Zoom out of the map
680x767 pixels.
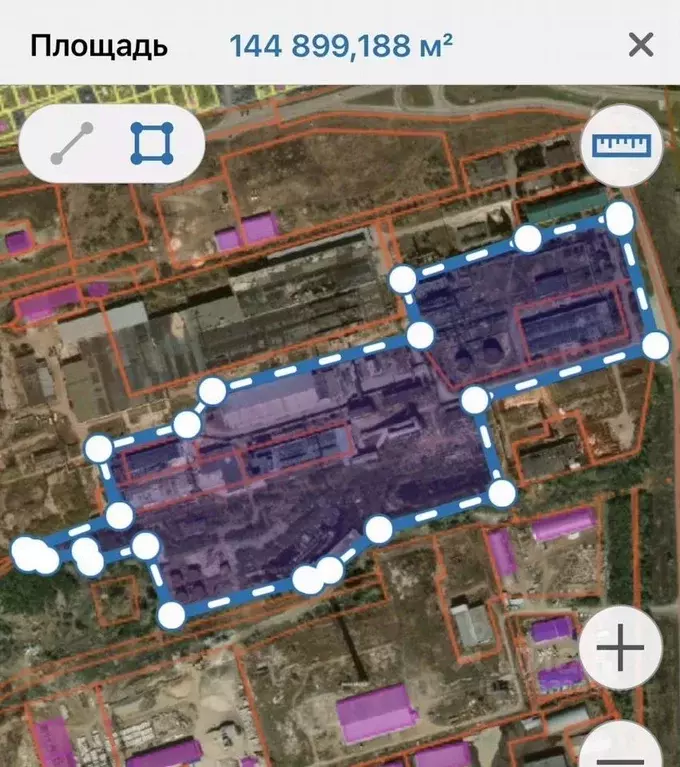pos(620,747)
